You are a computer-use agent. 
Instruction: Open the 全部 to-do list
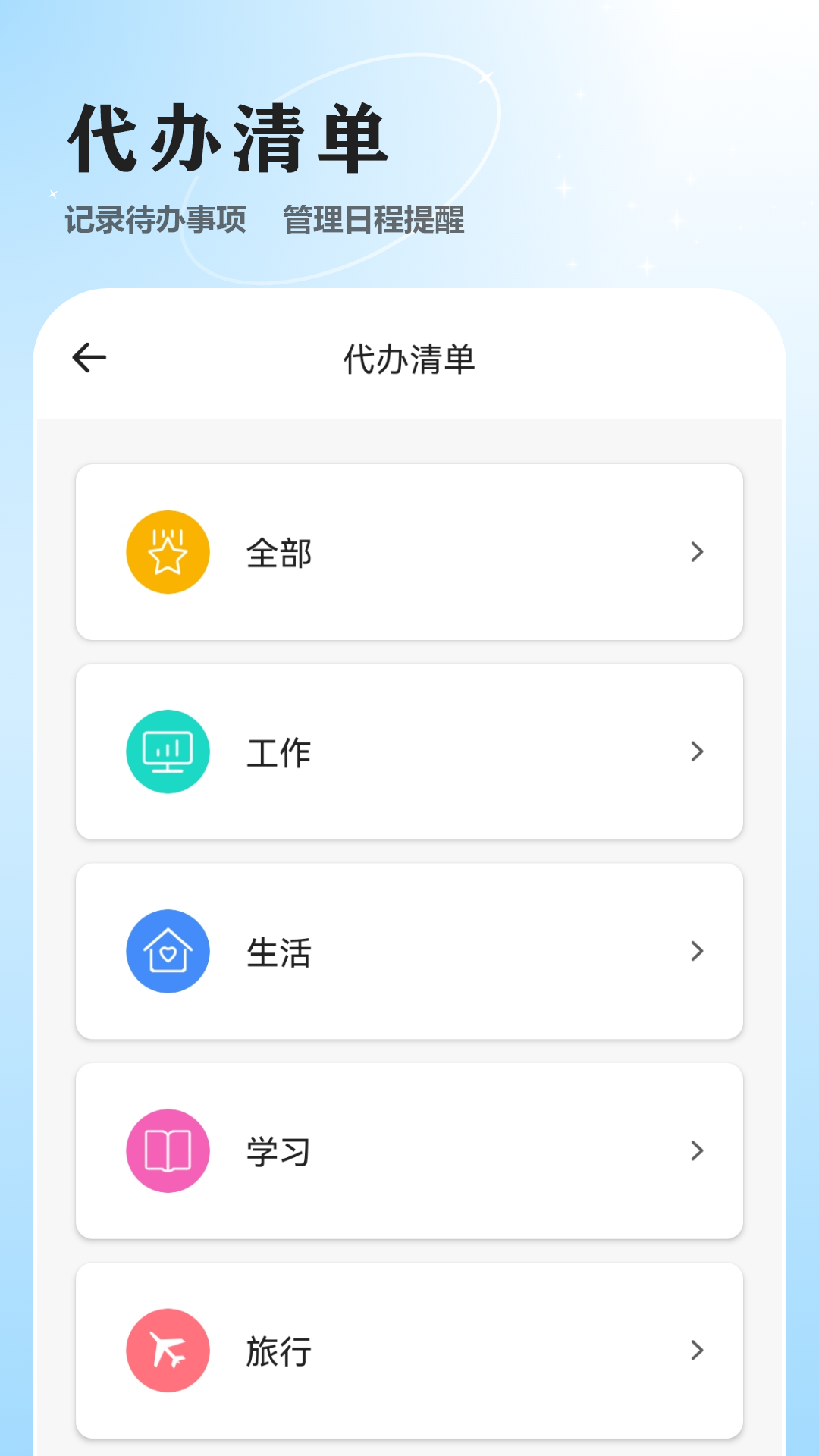click(x=409, y=551)
